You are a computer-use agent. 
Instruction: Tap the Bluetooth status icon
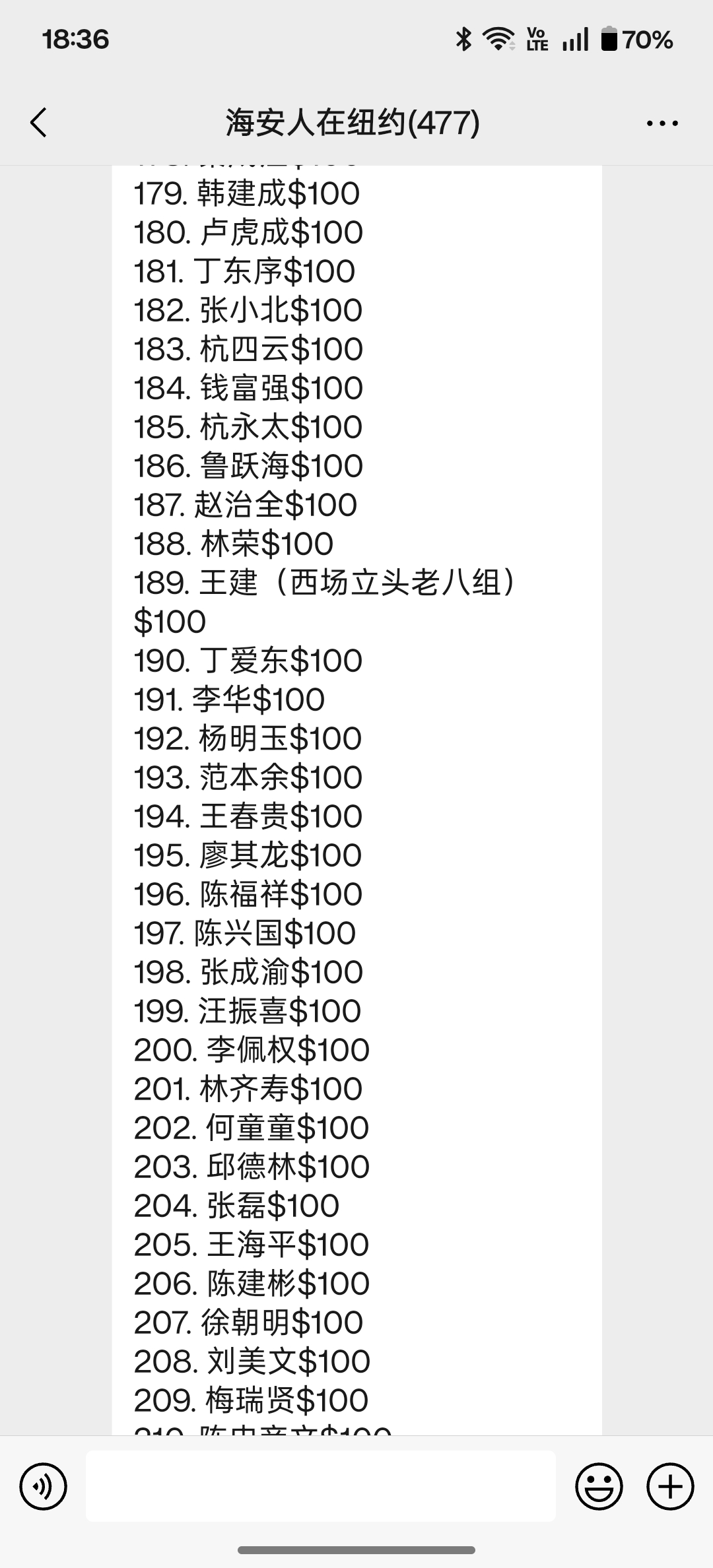(x=463, y=40)
